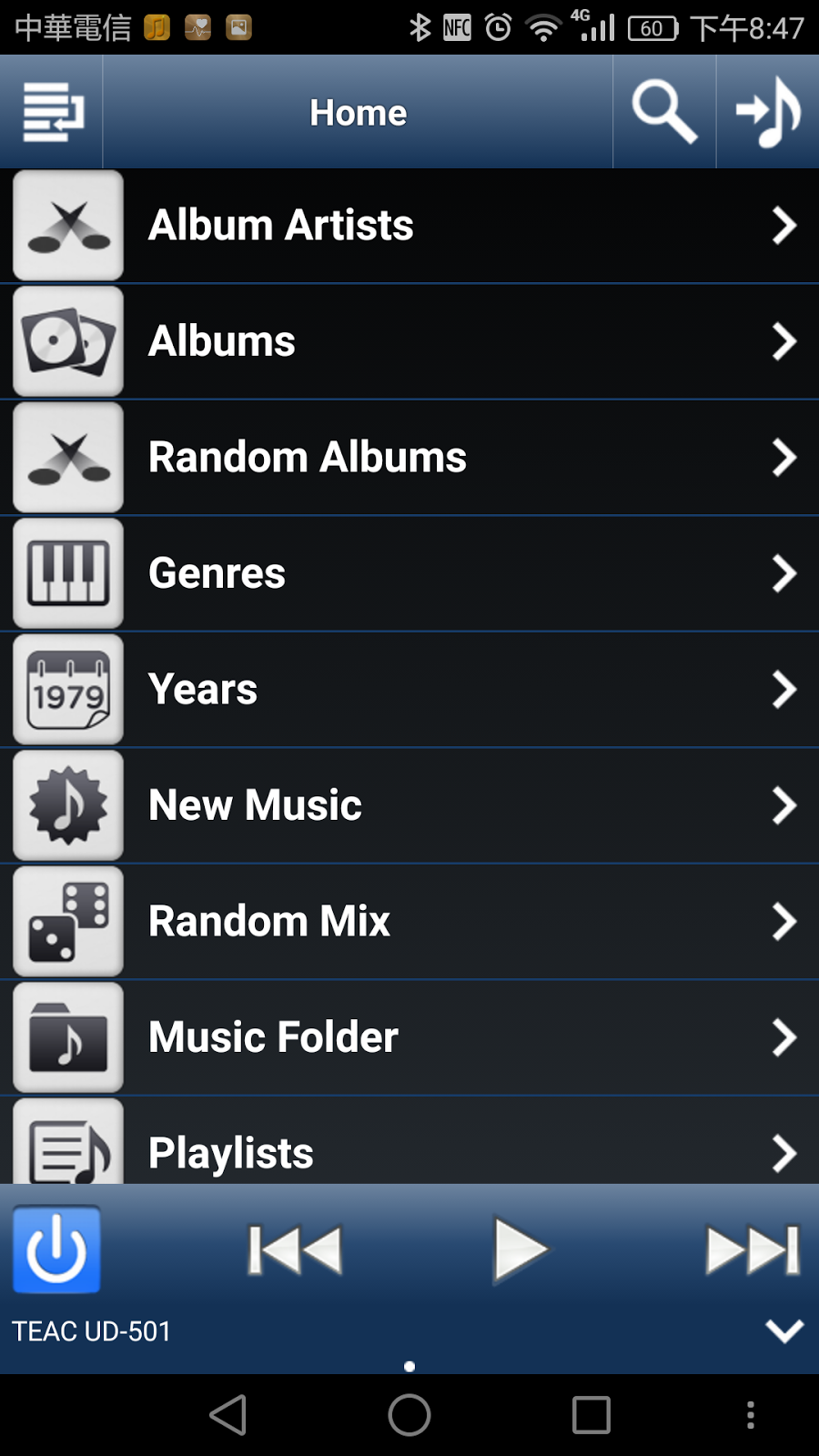Open Playlists

409,1151
